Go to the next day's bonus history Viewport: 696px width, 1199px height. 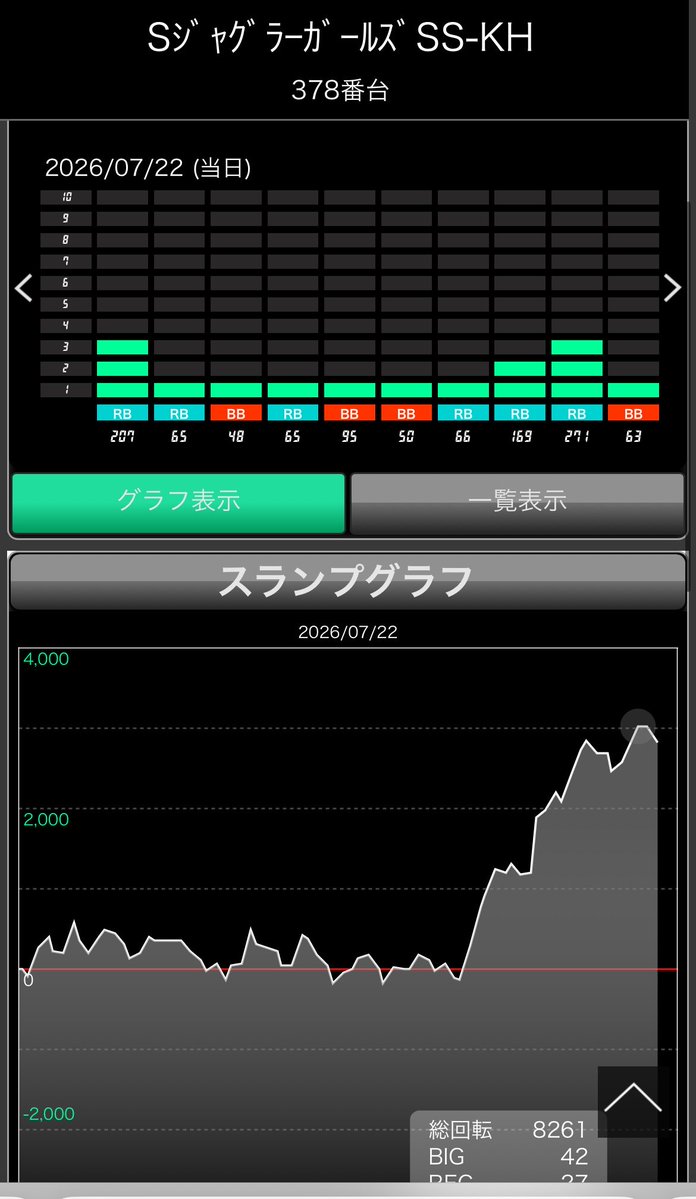[x=672, y=288]
